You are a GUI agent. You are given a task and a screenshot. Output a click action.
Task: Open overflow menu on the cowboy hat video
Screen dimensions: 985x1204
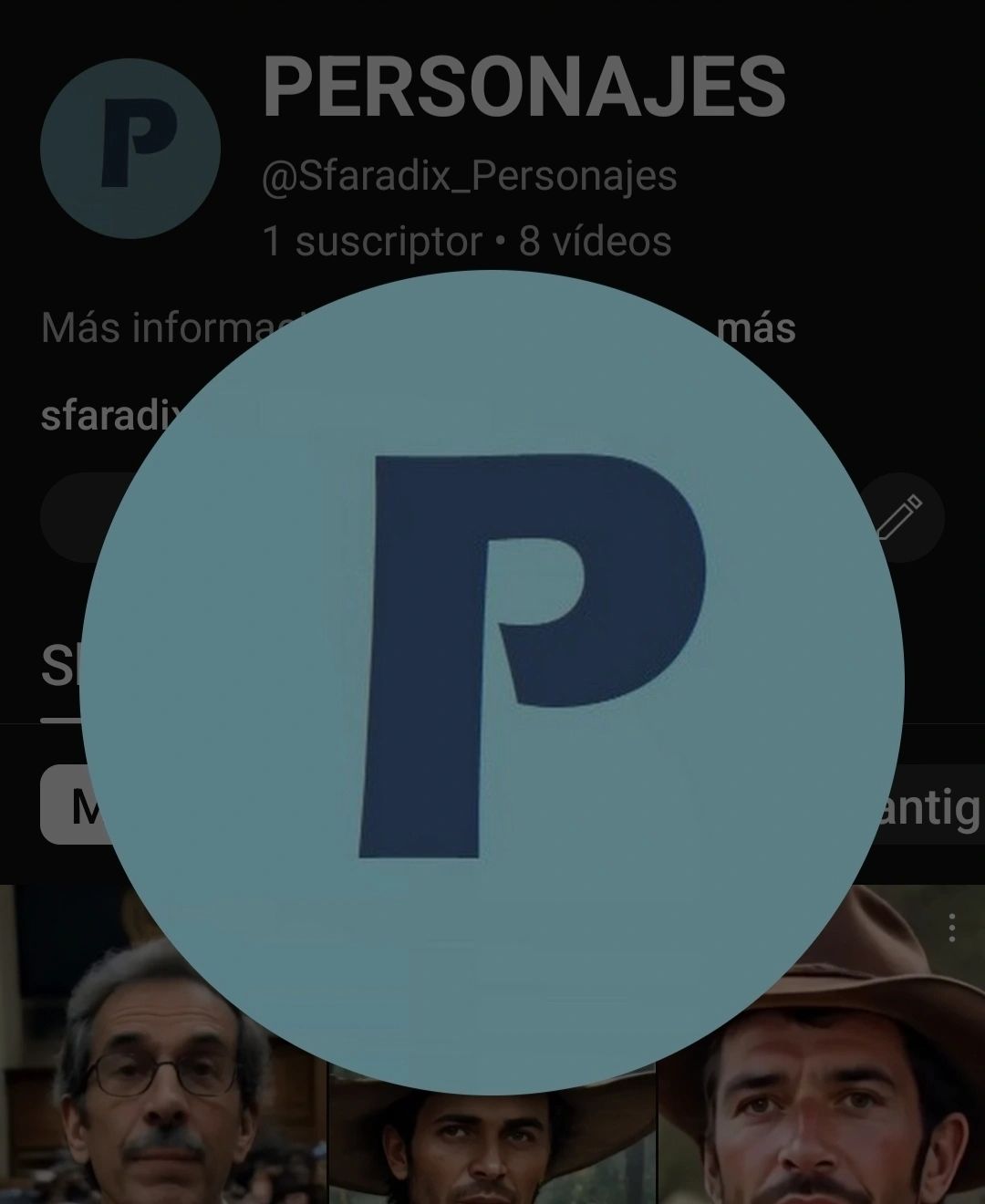point(951,928)
